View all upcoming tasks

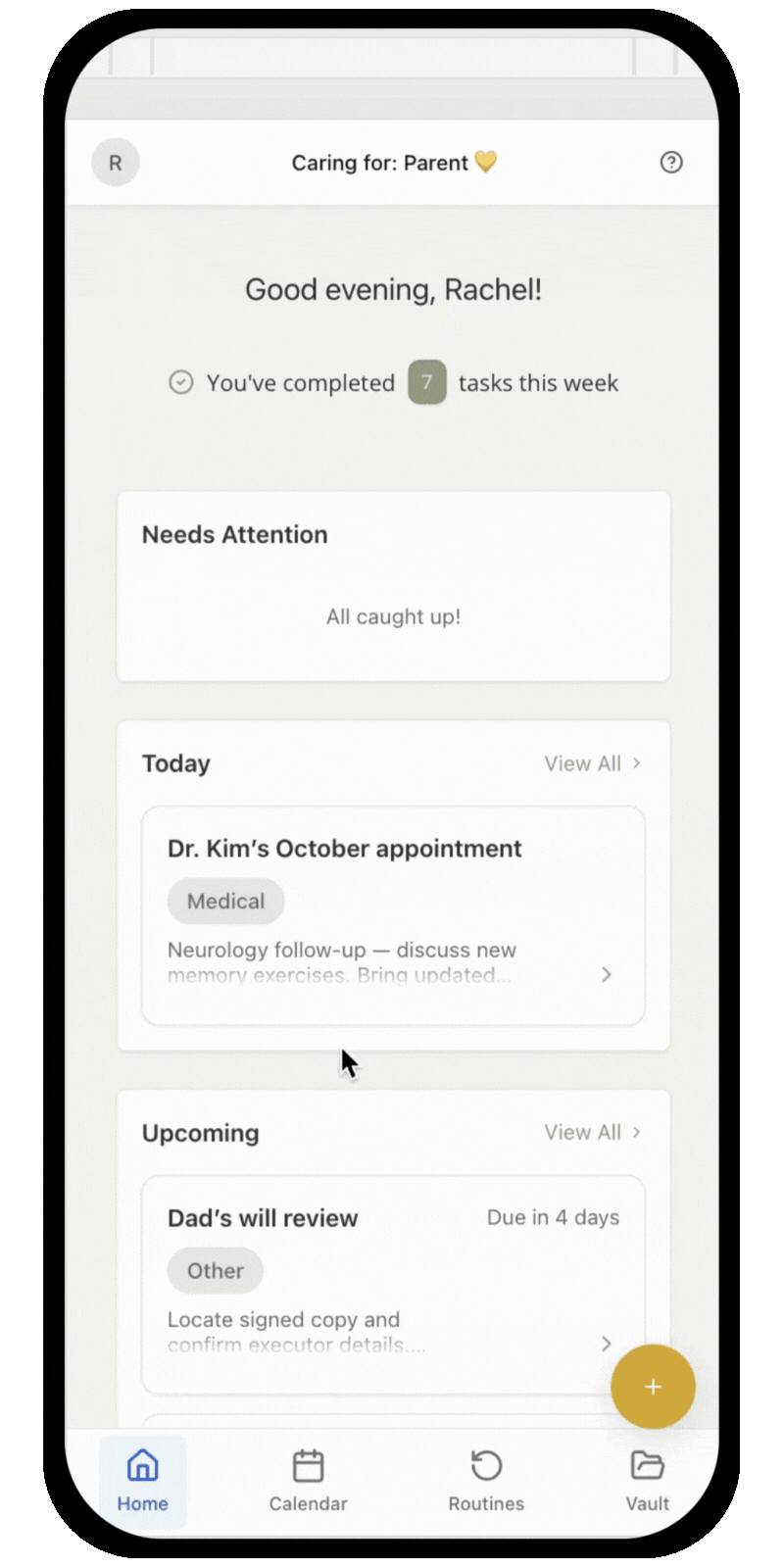click(592, 1133)
